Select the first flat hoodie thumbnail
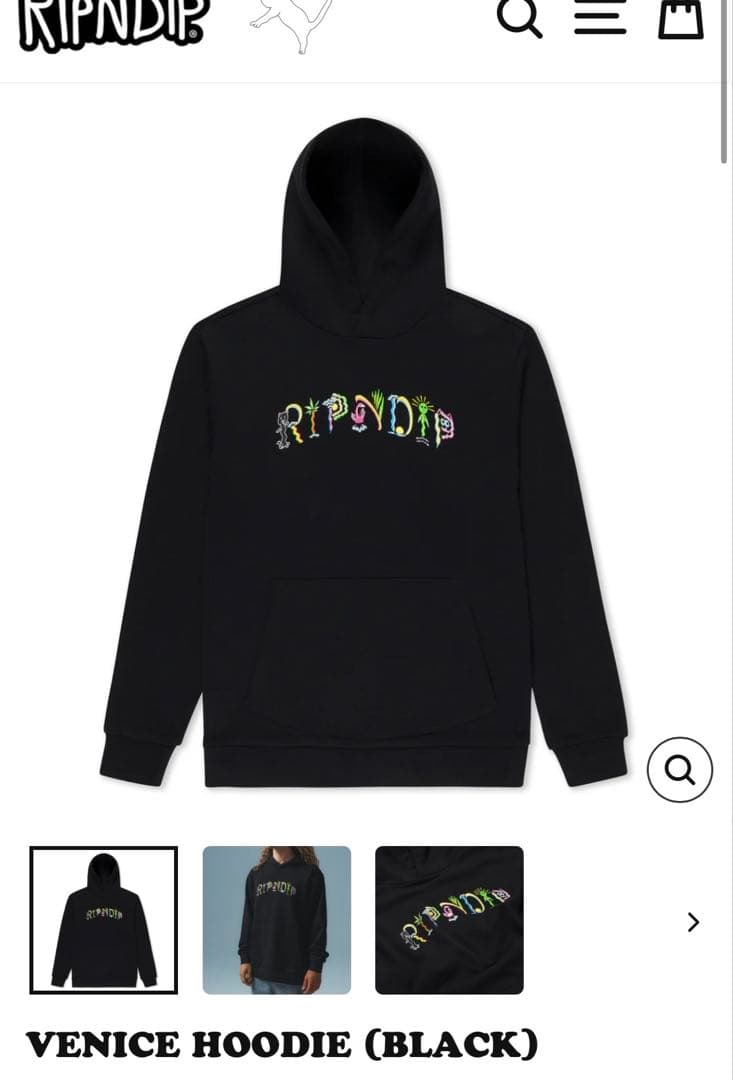Viewport: 733px width, 1080px height. point(104,920)
